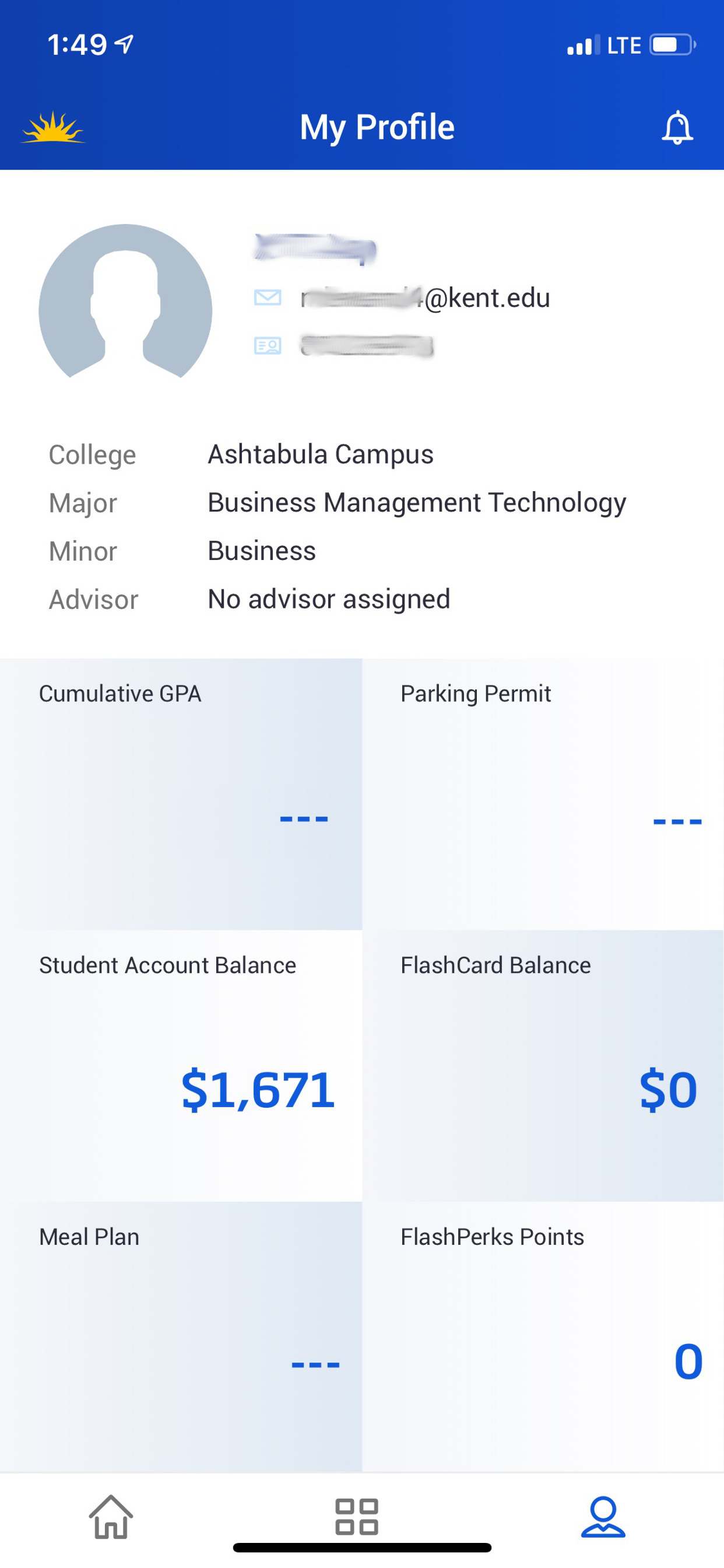Check the Parking Permit tile
Image resolution: width=724 pixels, height=1568 pixels.
(x=543, y=794)
